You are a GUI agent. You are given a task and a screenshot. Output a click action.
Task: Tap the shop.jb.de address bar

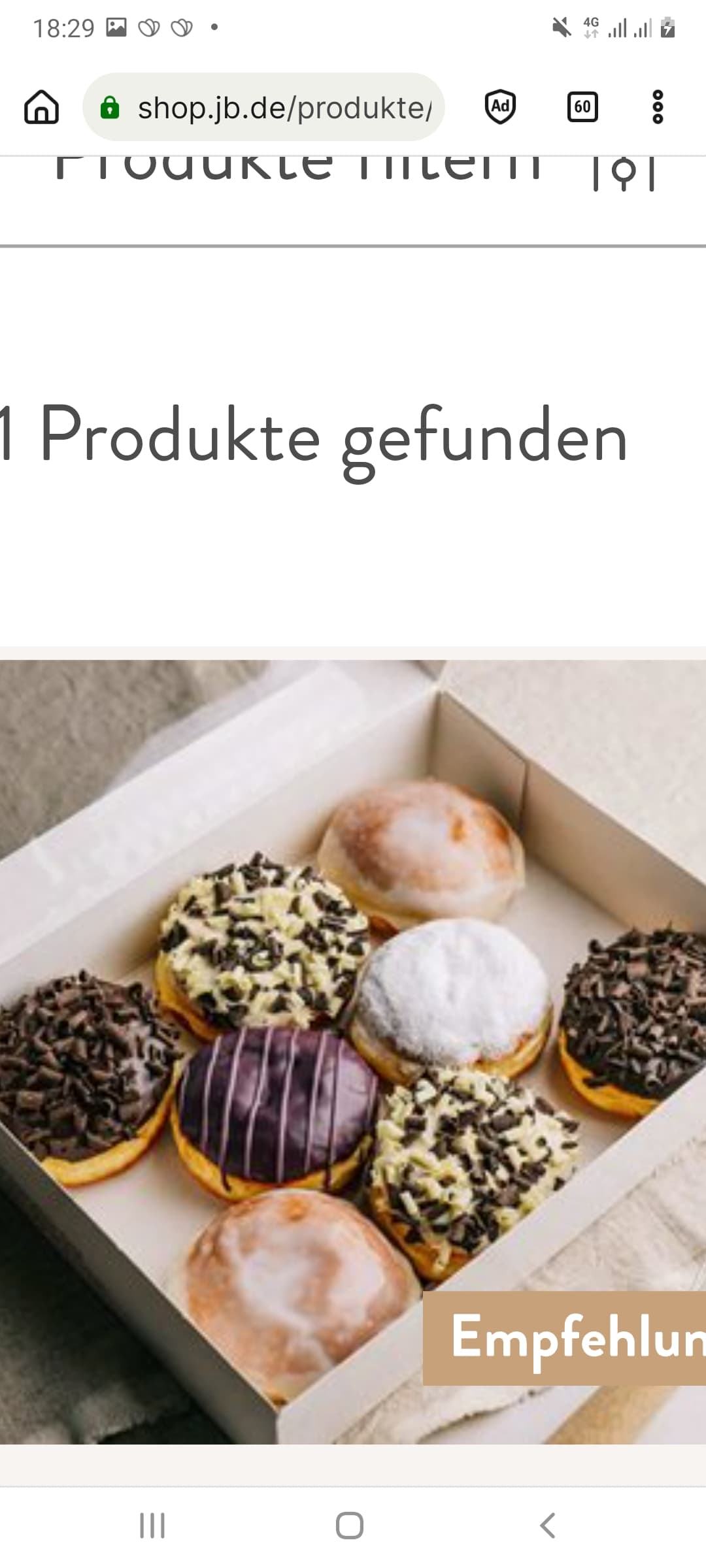263,106
